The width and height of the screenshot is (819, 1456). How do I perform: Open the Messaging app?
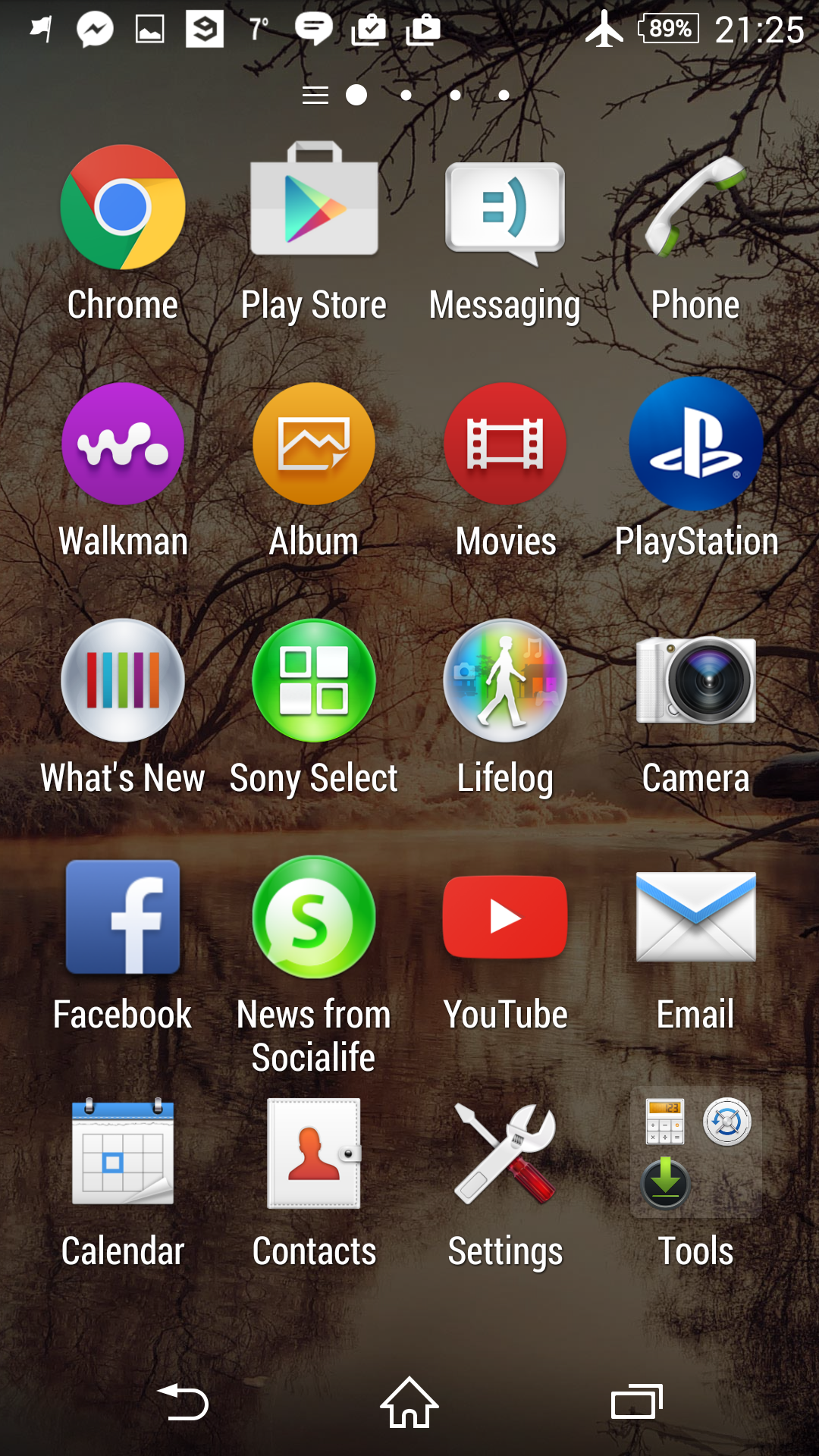(x=505, y=209)
